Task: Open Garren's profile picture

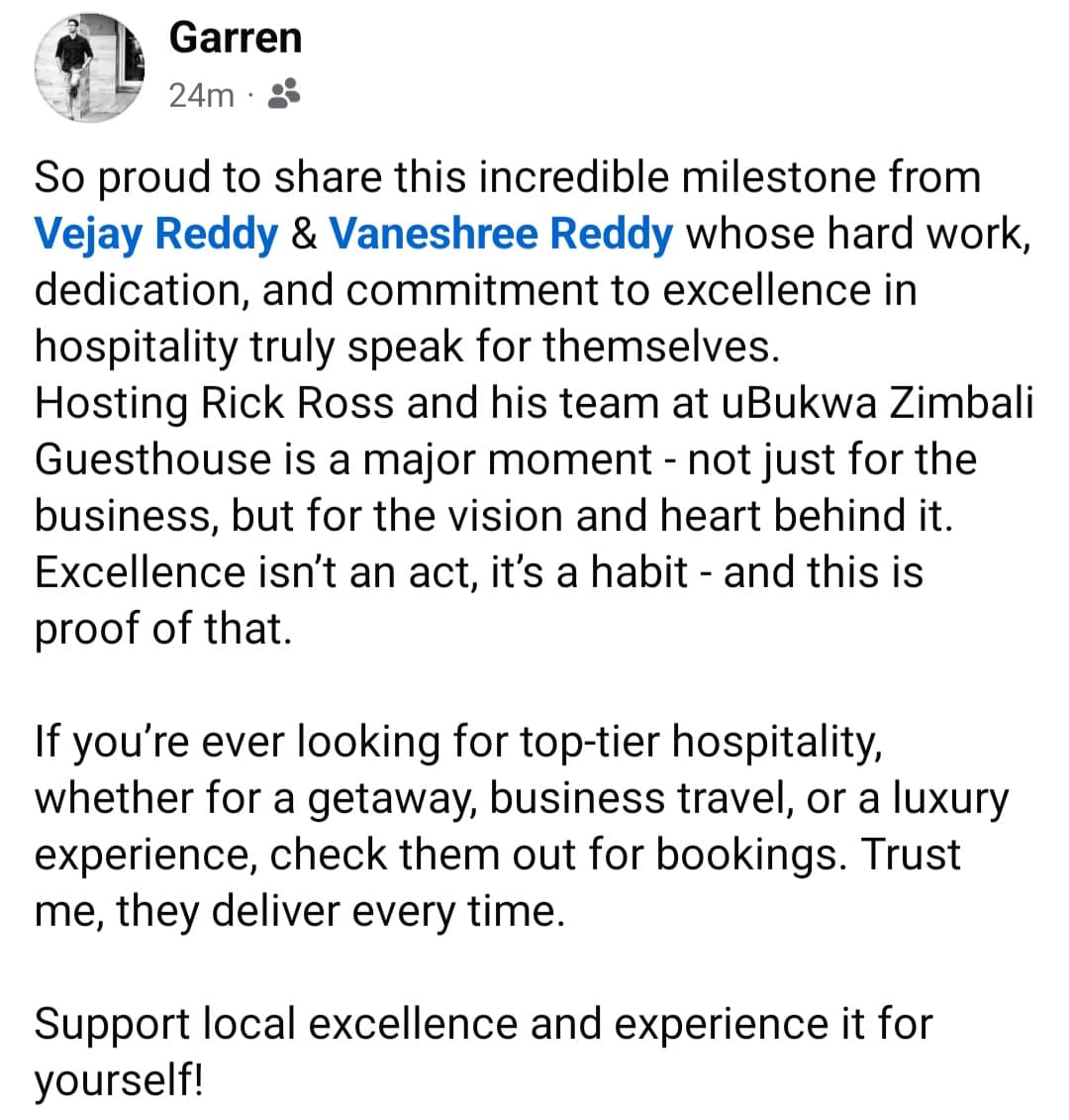Action: pos(90,69)
